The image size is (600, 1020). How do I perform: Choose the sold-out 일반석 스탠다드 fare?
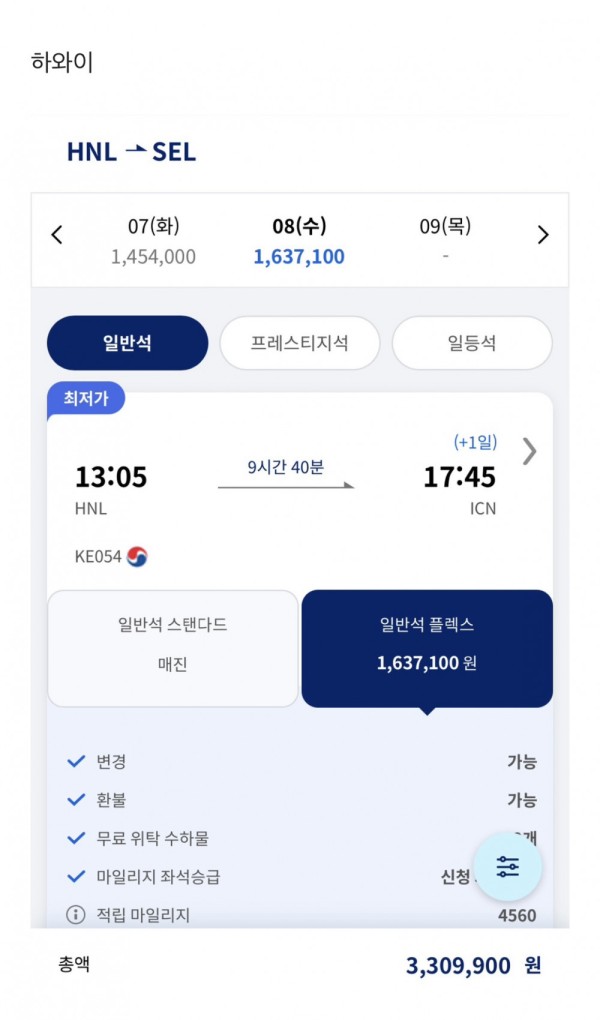coord(173,649)
